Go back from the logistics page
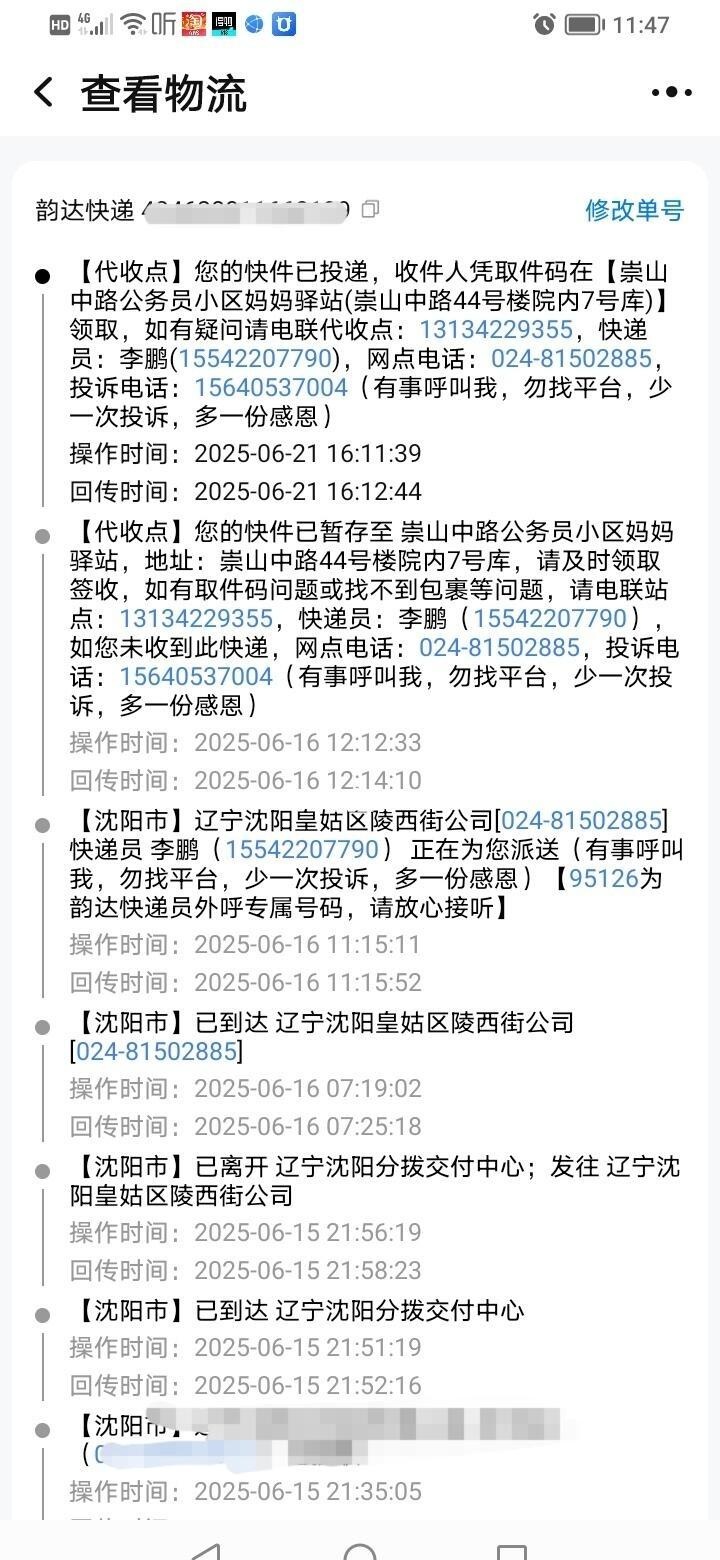The image size is (720, 1560). pos(43,93)
